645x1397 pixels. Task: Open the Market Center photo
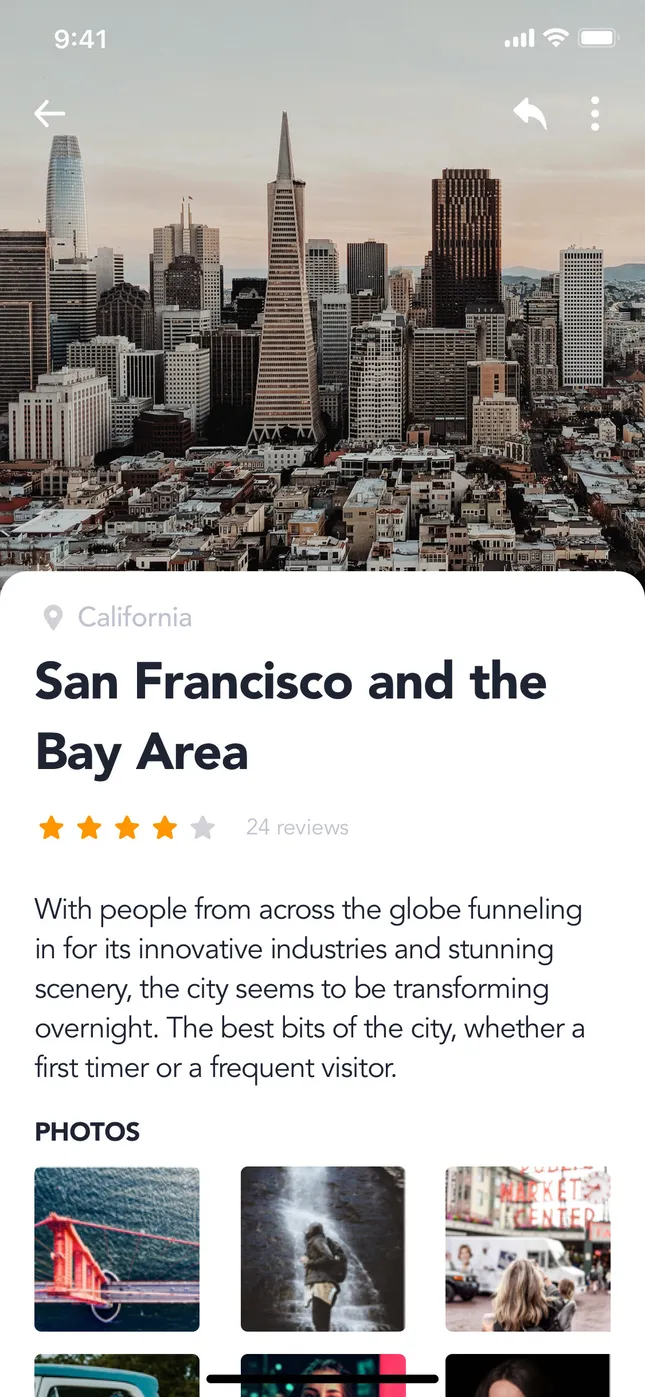[x=527, y=1248]
